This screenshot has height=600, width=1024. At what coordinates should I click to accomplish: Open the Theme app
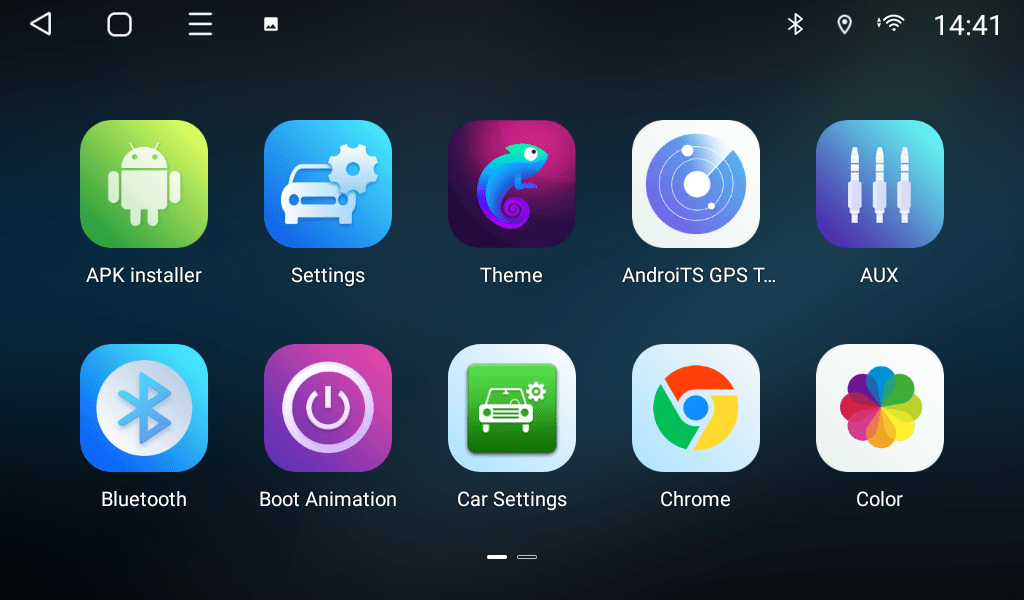coord(512,184)
